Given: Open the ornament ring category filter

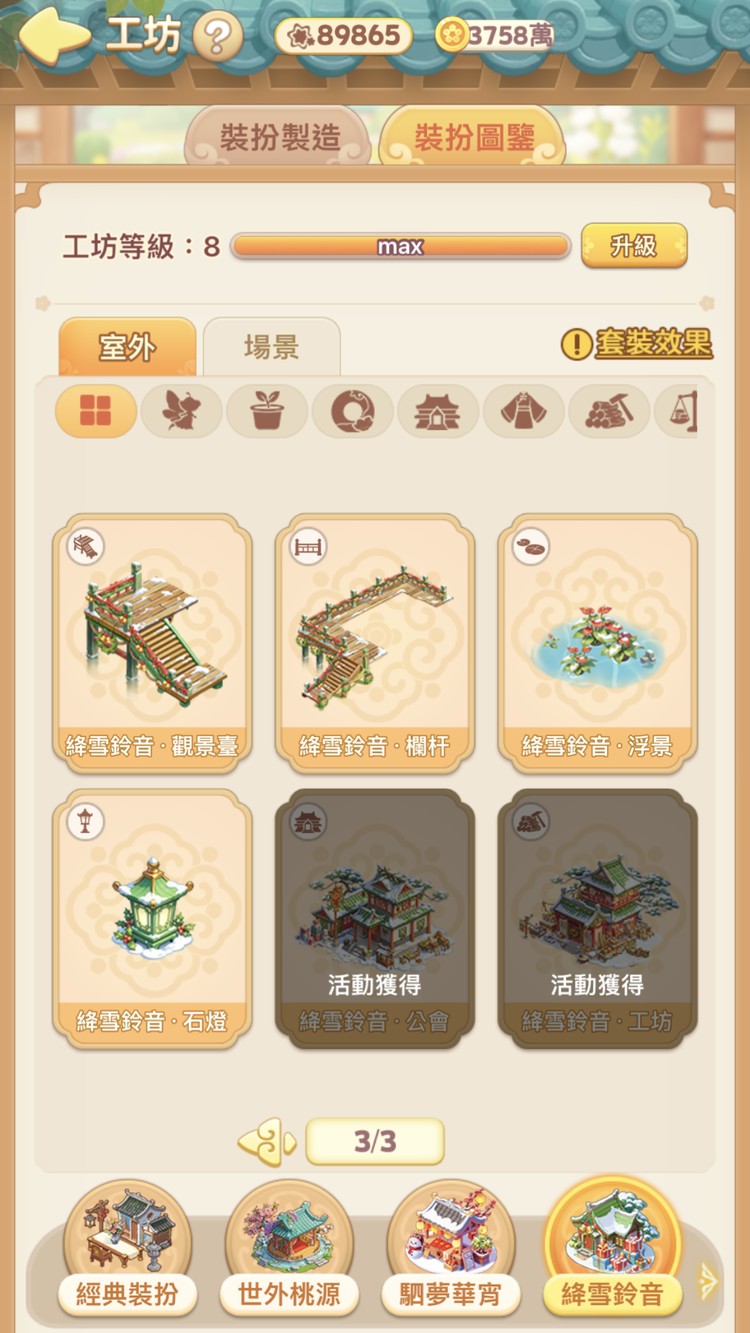Looking at the screenshot, I should point(352,410).
